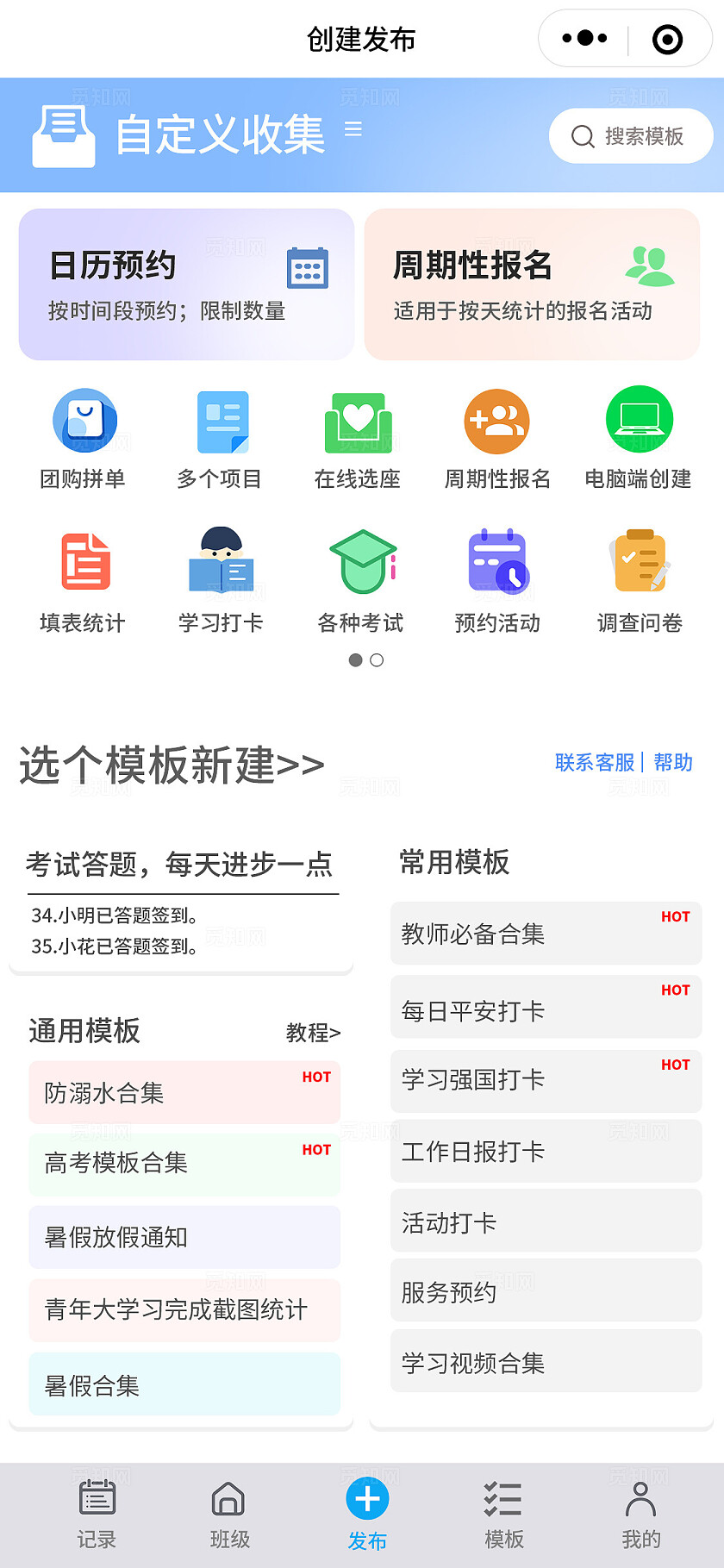Open the 选个模板新建 expander

pos(170,765)
